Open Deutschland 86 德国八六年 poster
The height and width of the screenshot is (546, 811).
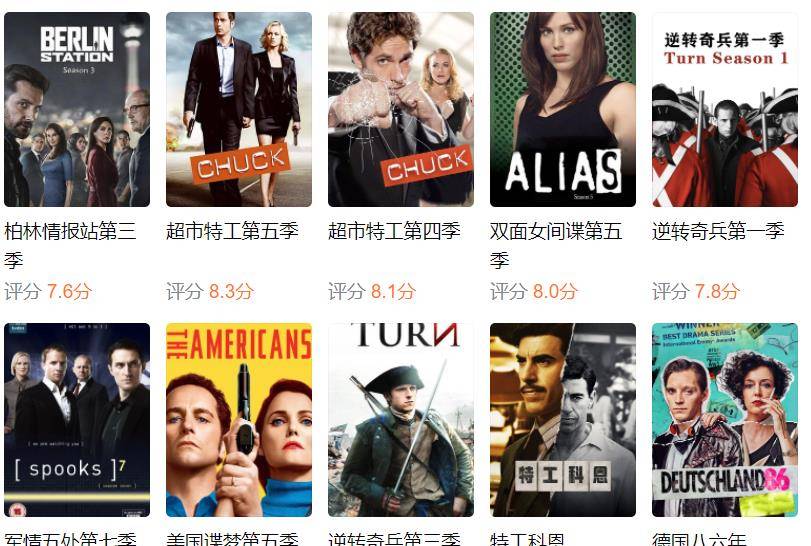click(725, 420)
